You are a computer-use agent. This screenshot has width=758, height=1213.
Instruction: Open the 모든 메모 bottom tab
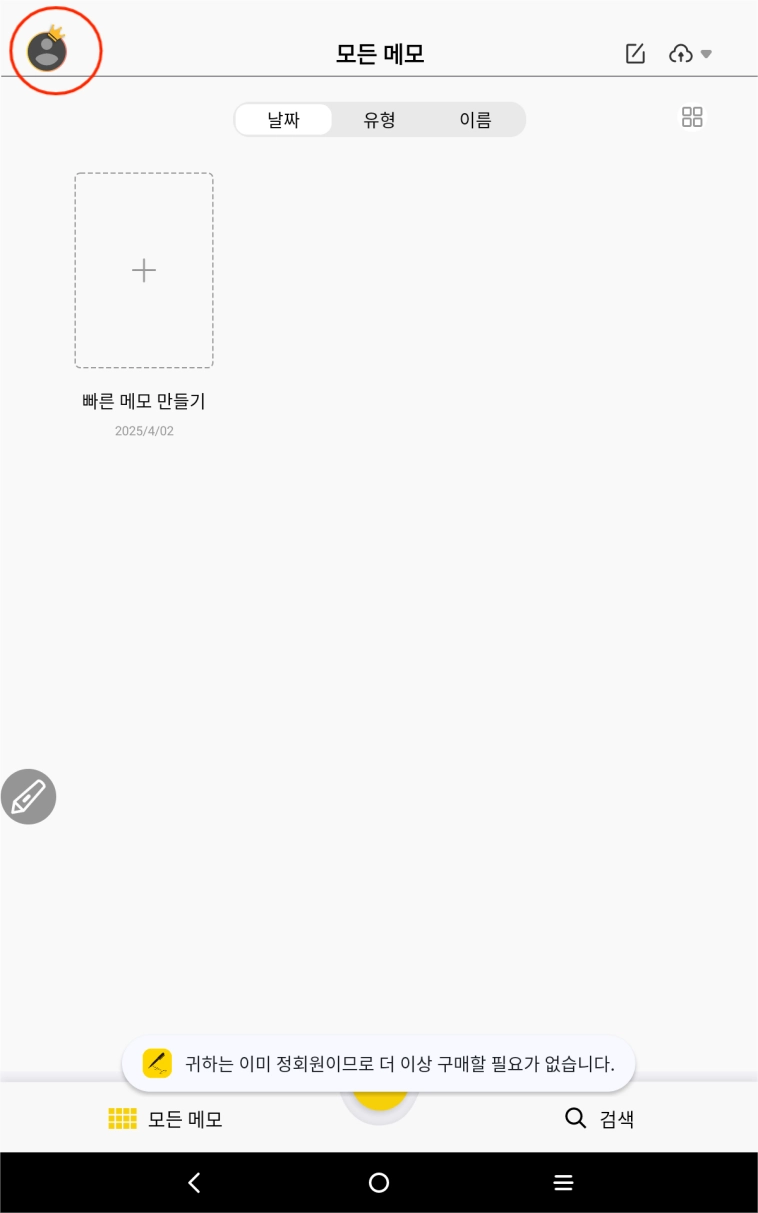click(x=165, y=1119)
